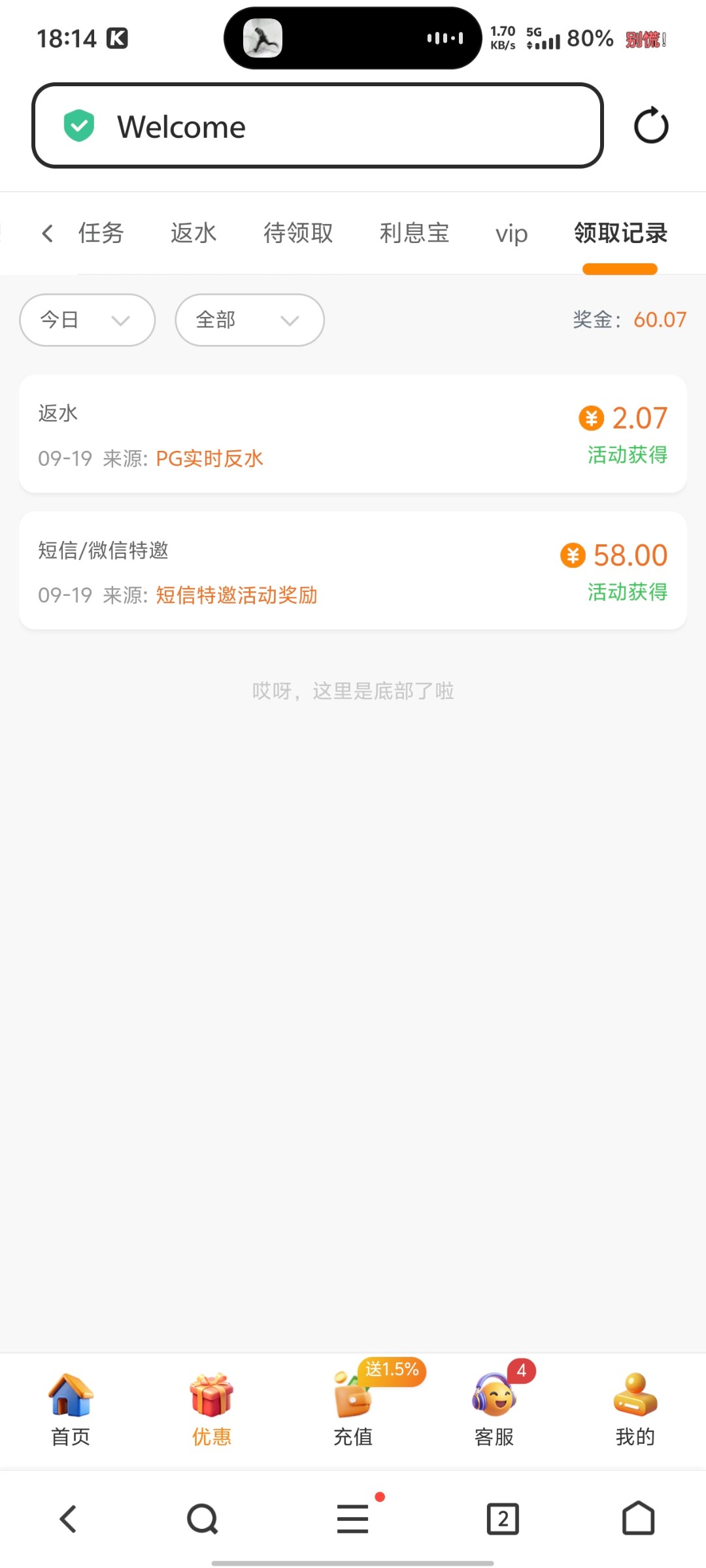
Task: Go to the browser home page
Action: coord(638,1519)
